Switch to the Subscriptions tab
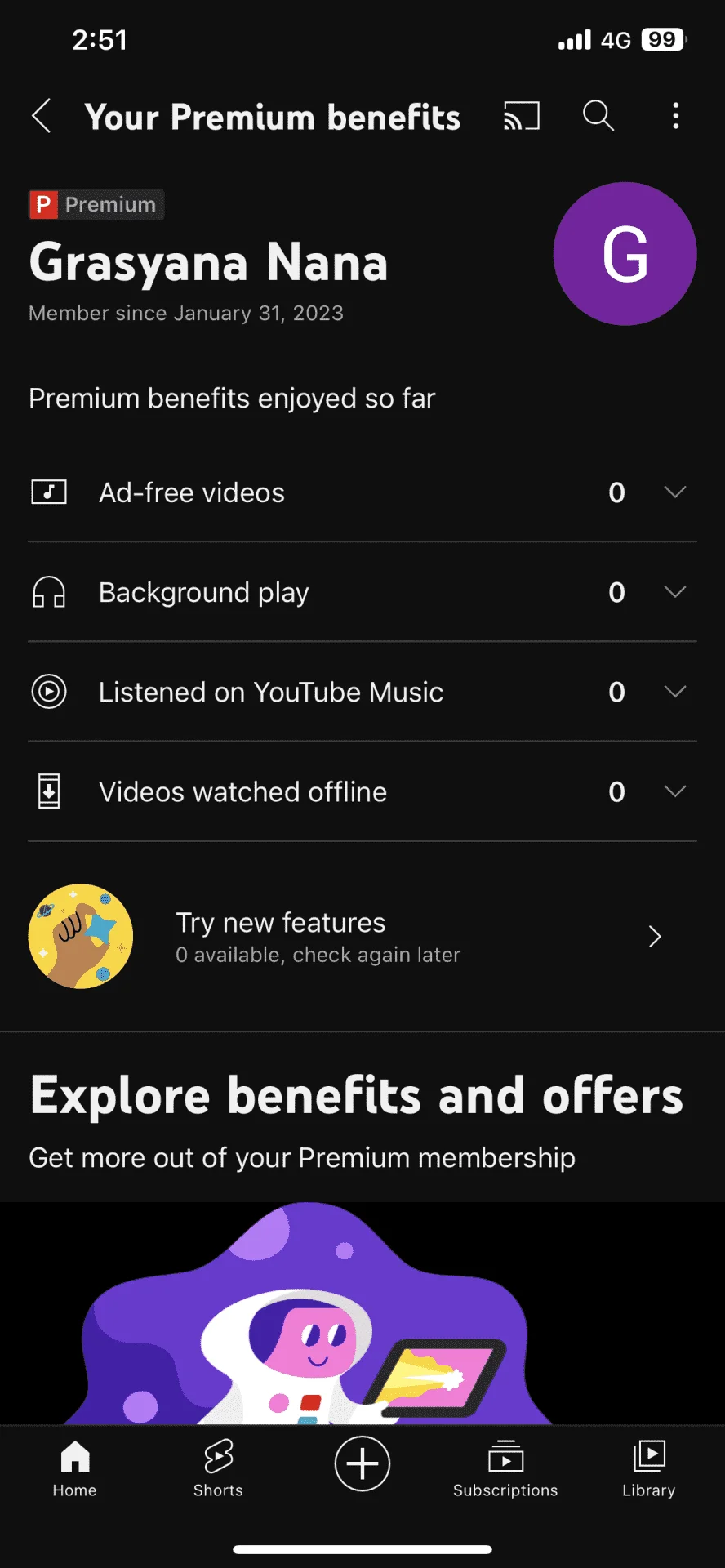Screen dimensions: 725x1568 pos(505,1468)
